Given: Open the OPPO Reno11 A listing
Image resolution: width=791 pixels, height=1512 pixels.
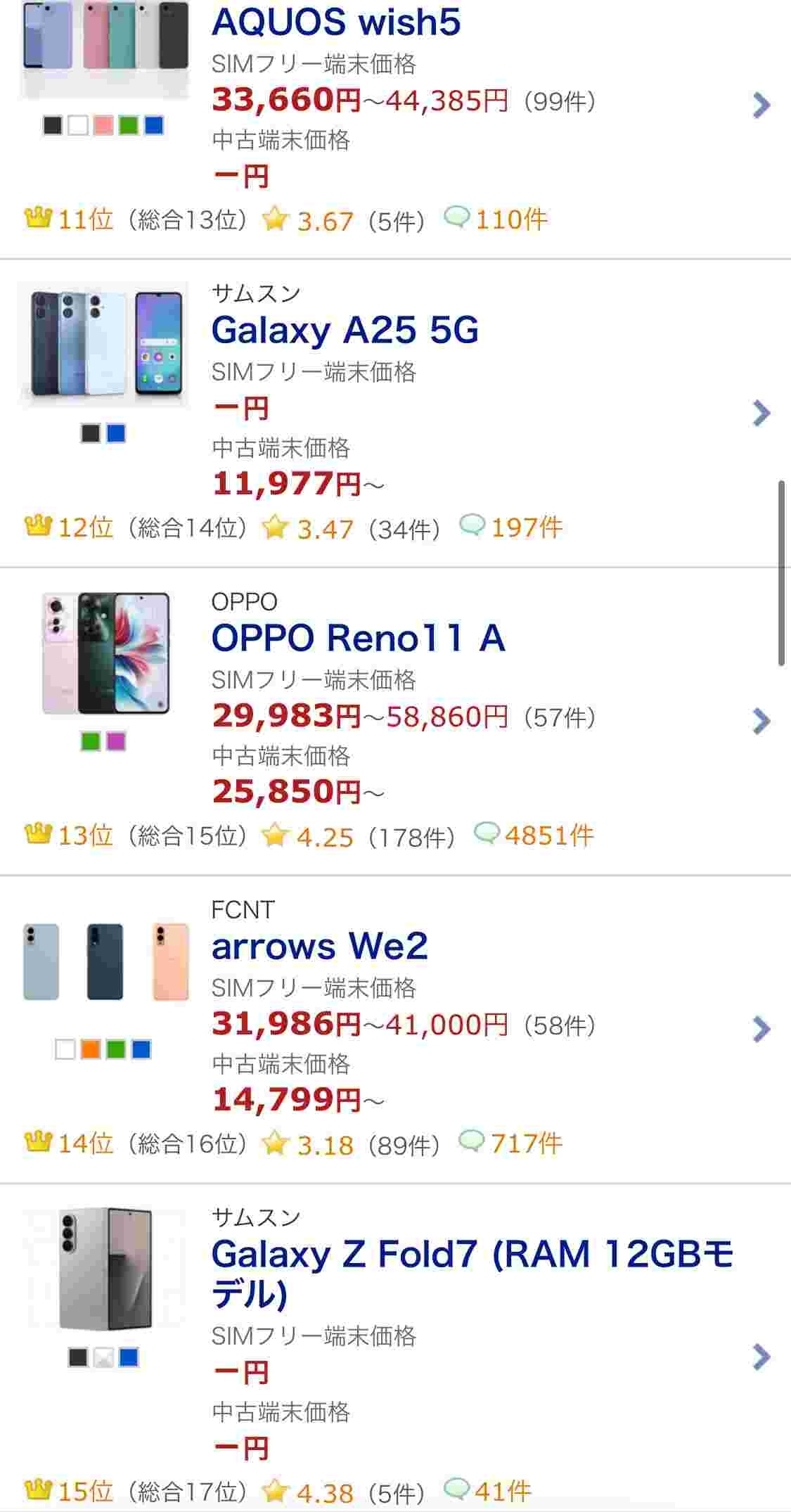Looking at the screenshot, I should tap(358, 638).
